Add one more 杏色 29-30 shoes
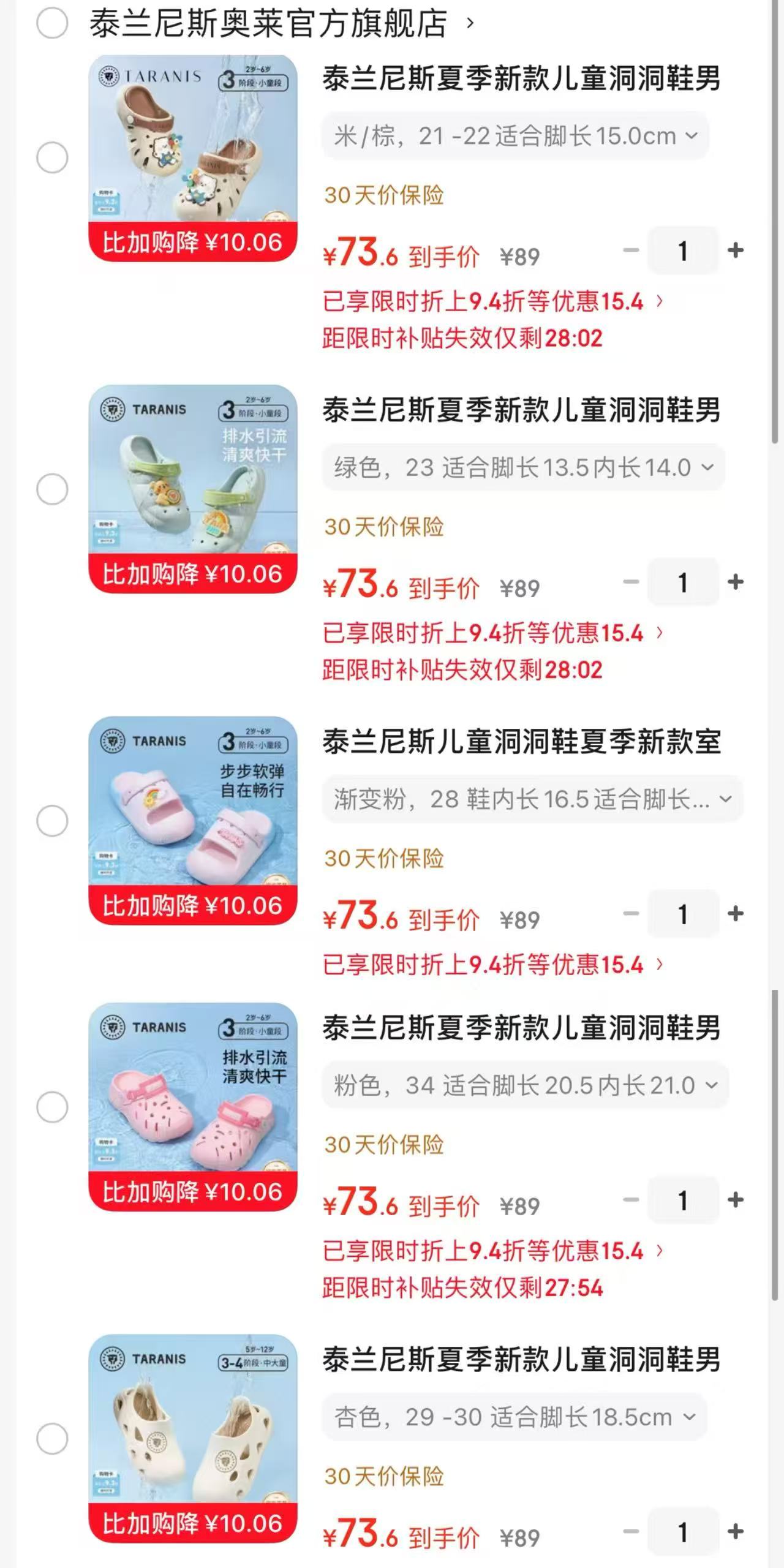 click(735, 1531)
